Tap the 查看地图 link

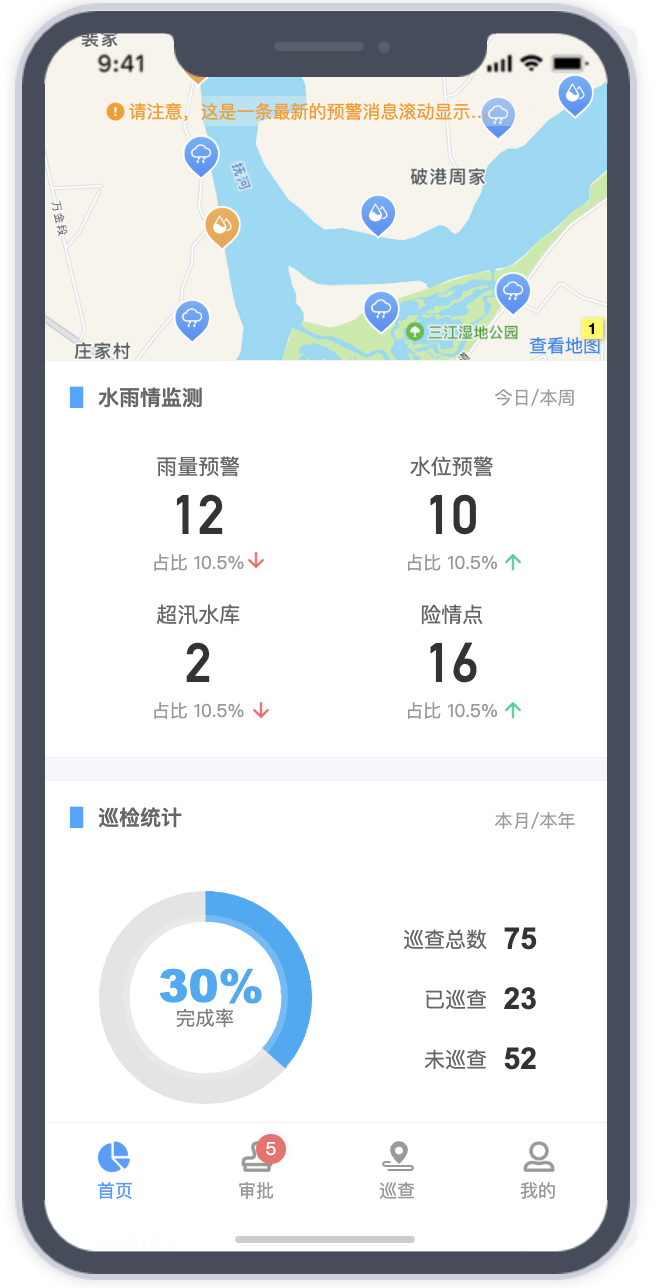click(565, 346)
